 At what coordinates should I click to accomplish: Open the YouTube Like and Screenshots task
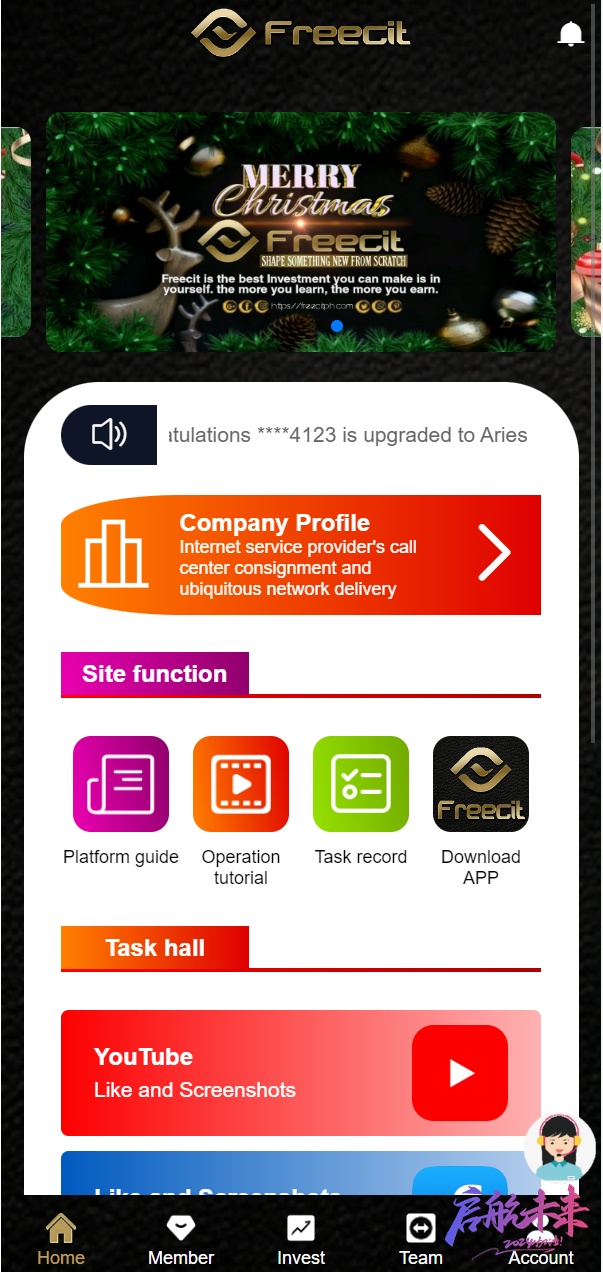point(300,1073)
